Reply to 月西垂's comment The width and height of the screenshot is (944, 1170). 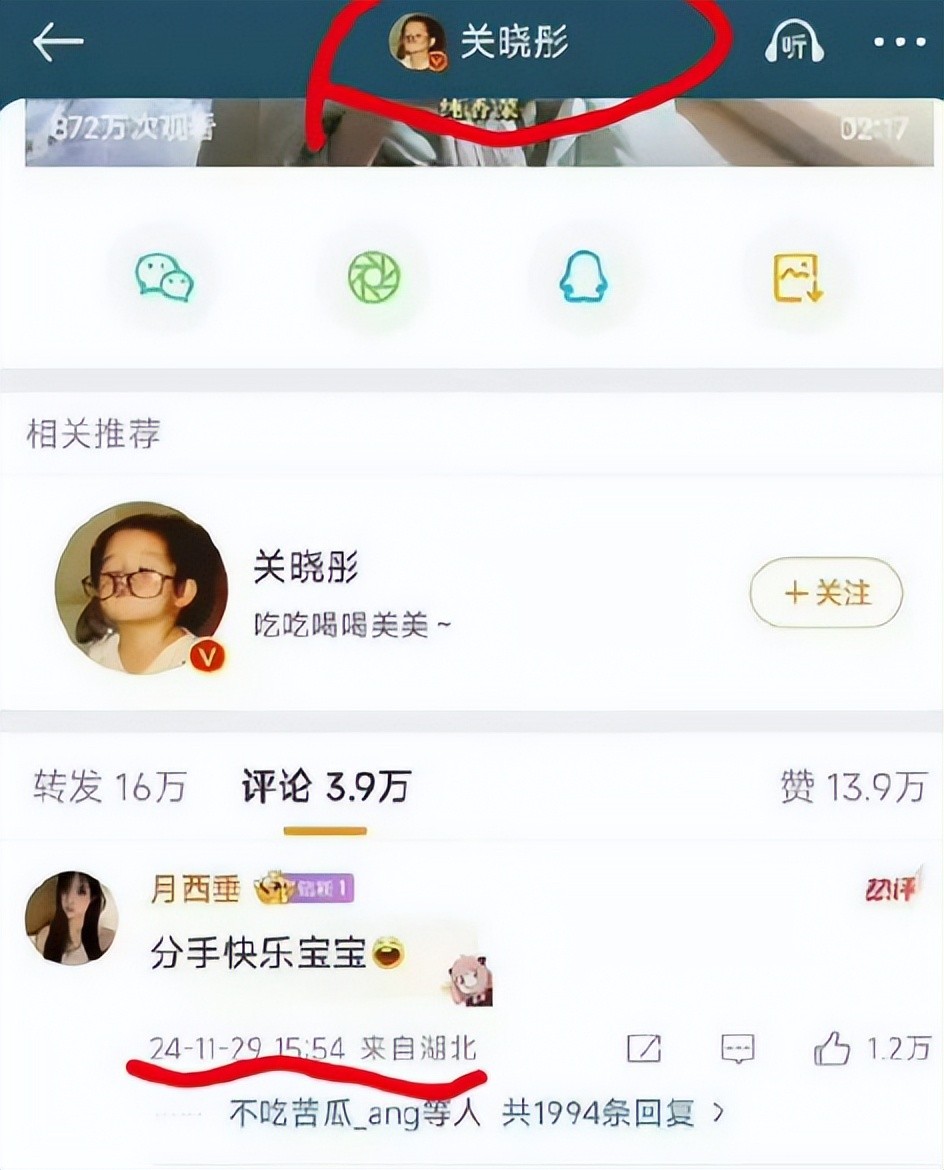pyautogui.click(x=737, y=1048)
